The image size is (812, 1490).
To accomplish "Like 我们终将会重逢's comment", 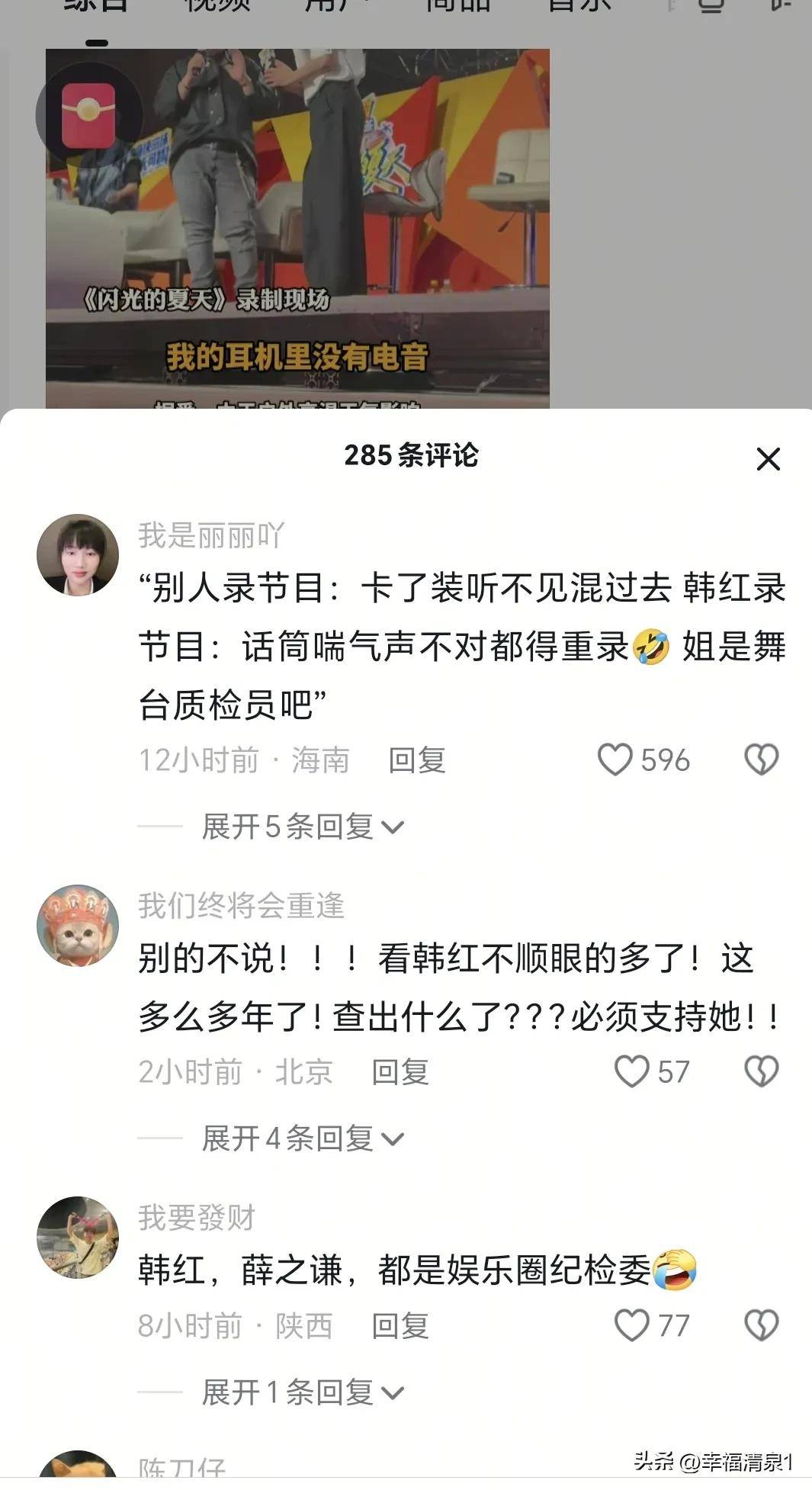I will coord(632,1071).
